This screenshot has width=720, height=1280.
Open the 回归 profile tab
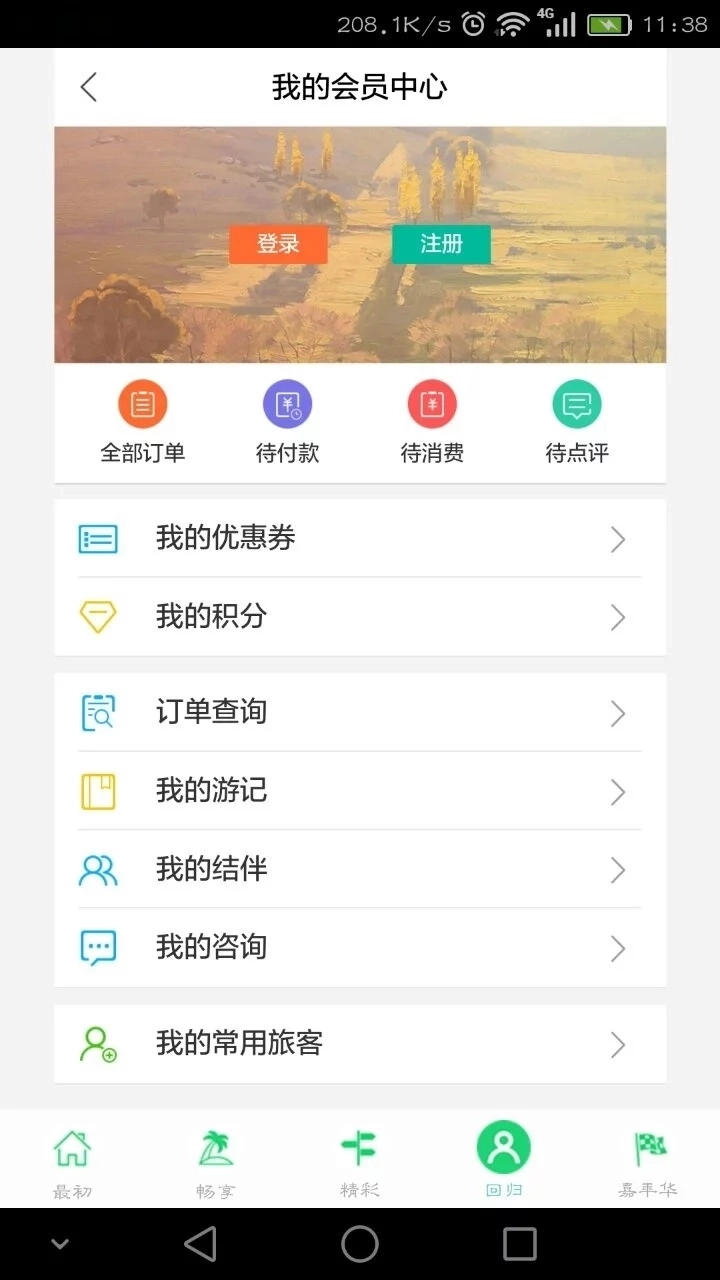(x=504, y=1150)
